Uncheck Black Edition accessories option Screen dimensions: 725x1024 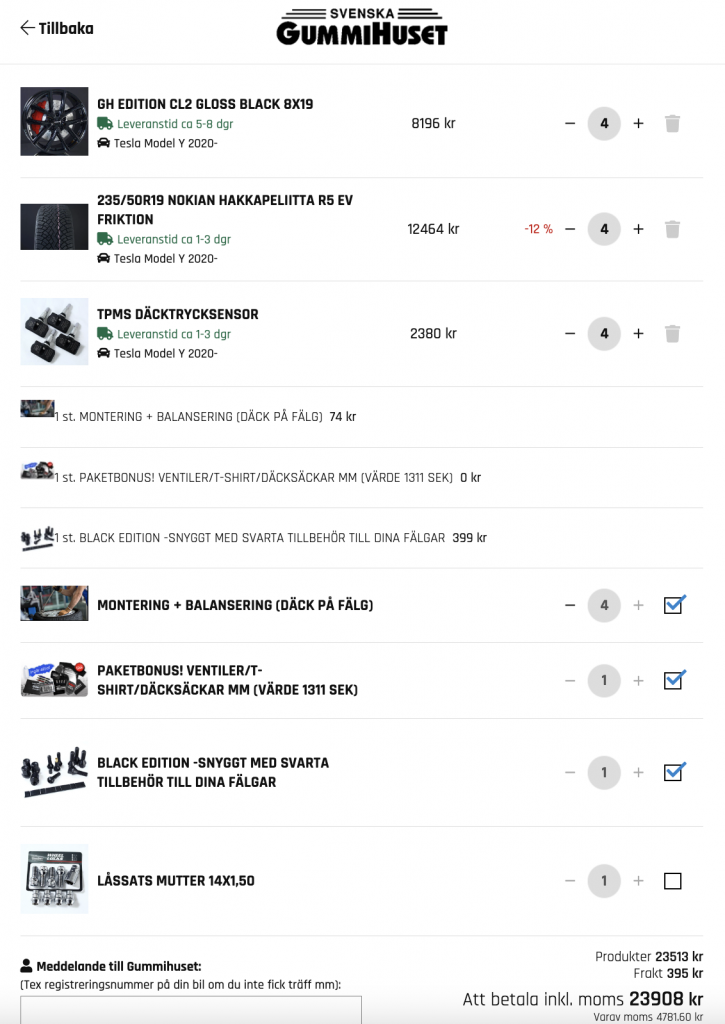(673, 773)
